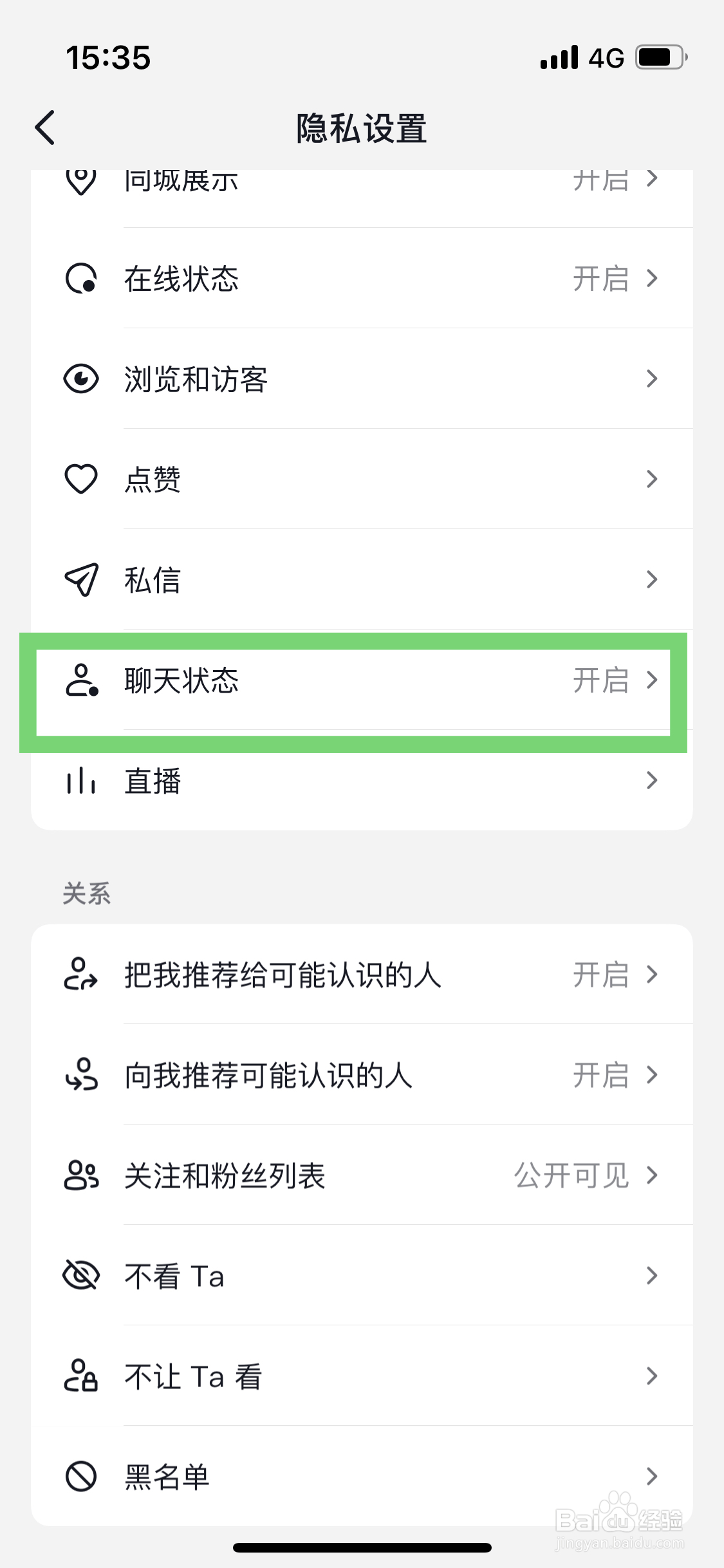This screenshot has width=724, height=1568.
Task: Tap the 隐私设置 title bar
Action: [362, 126]
